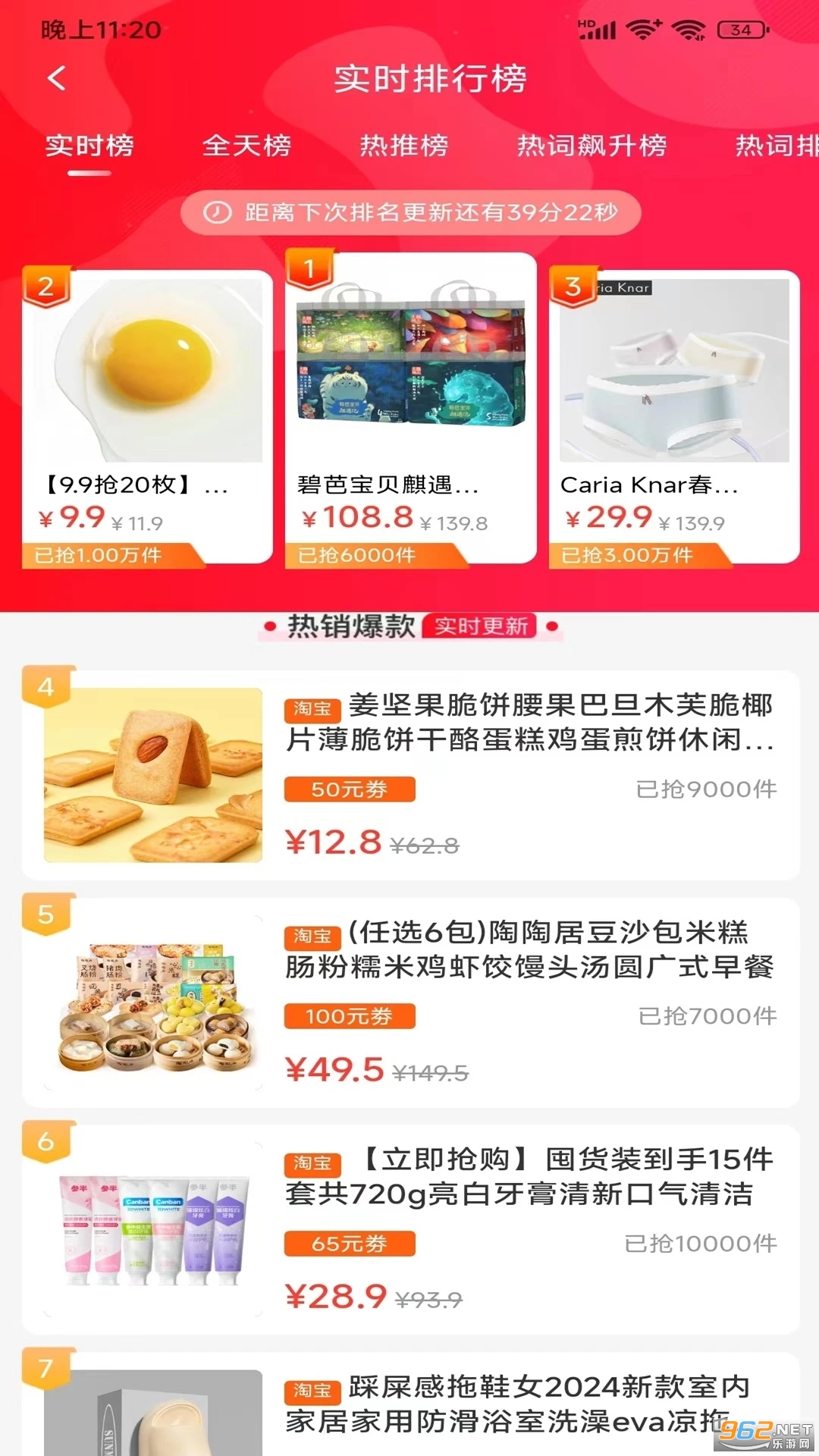Claim the 65元券 coupon

pyautogui.click(x=350, y=1244)
